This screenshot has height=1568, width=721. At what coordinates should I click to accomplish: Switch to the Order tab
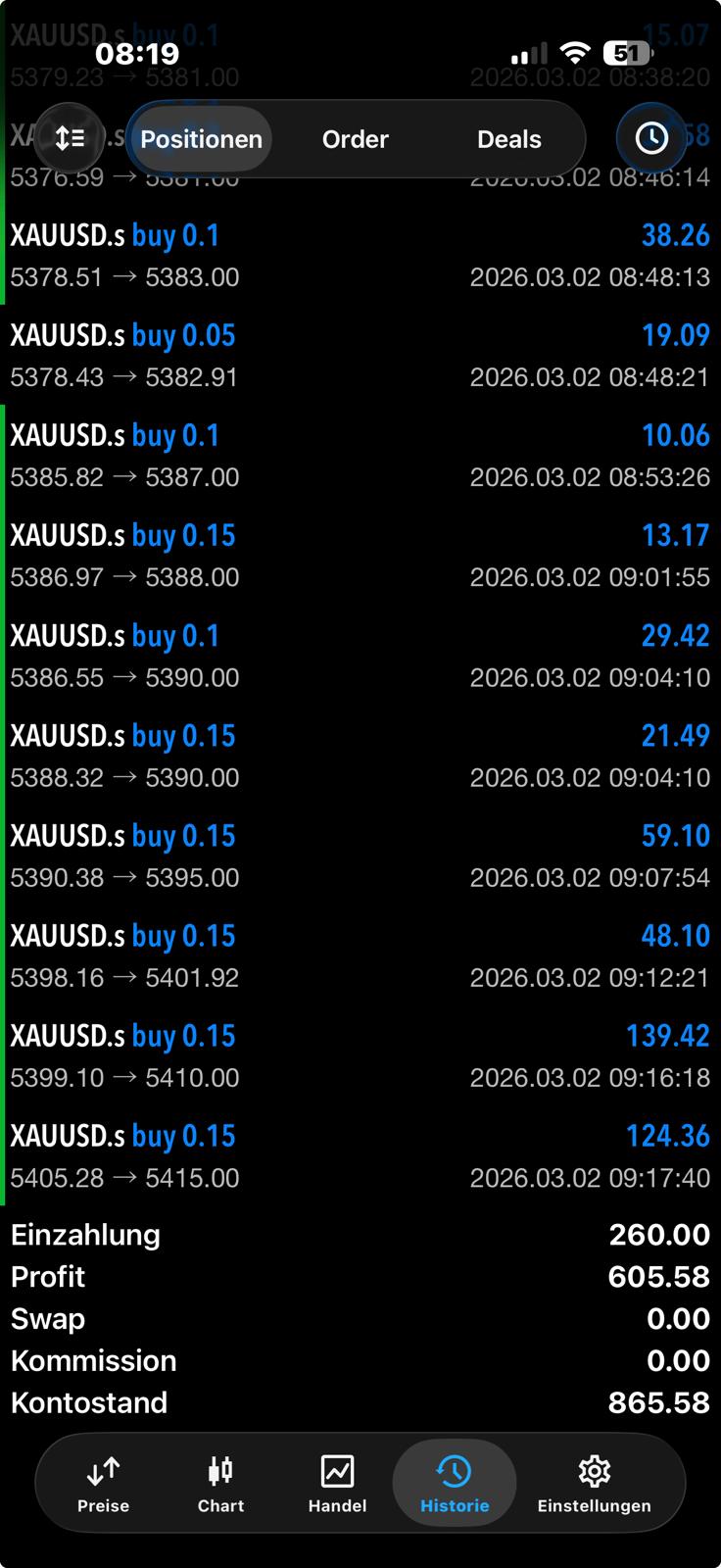[355, 138]
